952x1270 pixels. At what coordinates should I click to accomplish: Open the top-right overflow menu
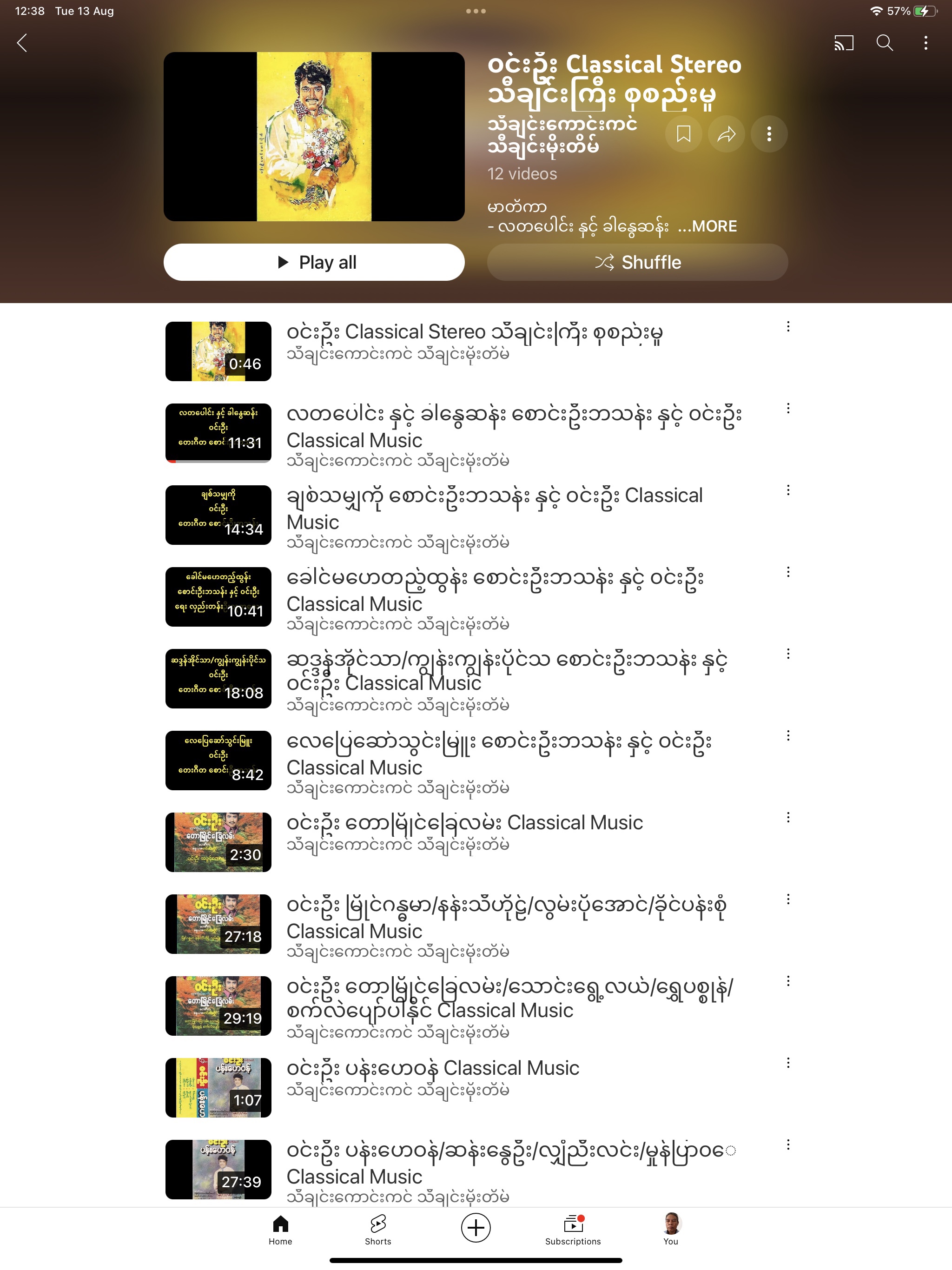click(925, 42)
